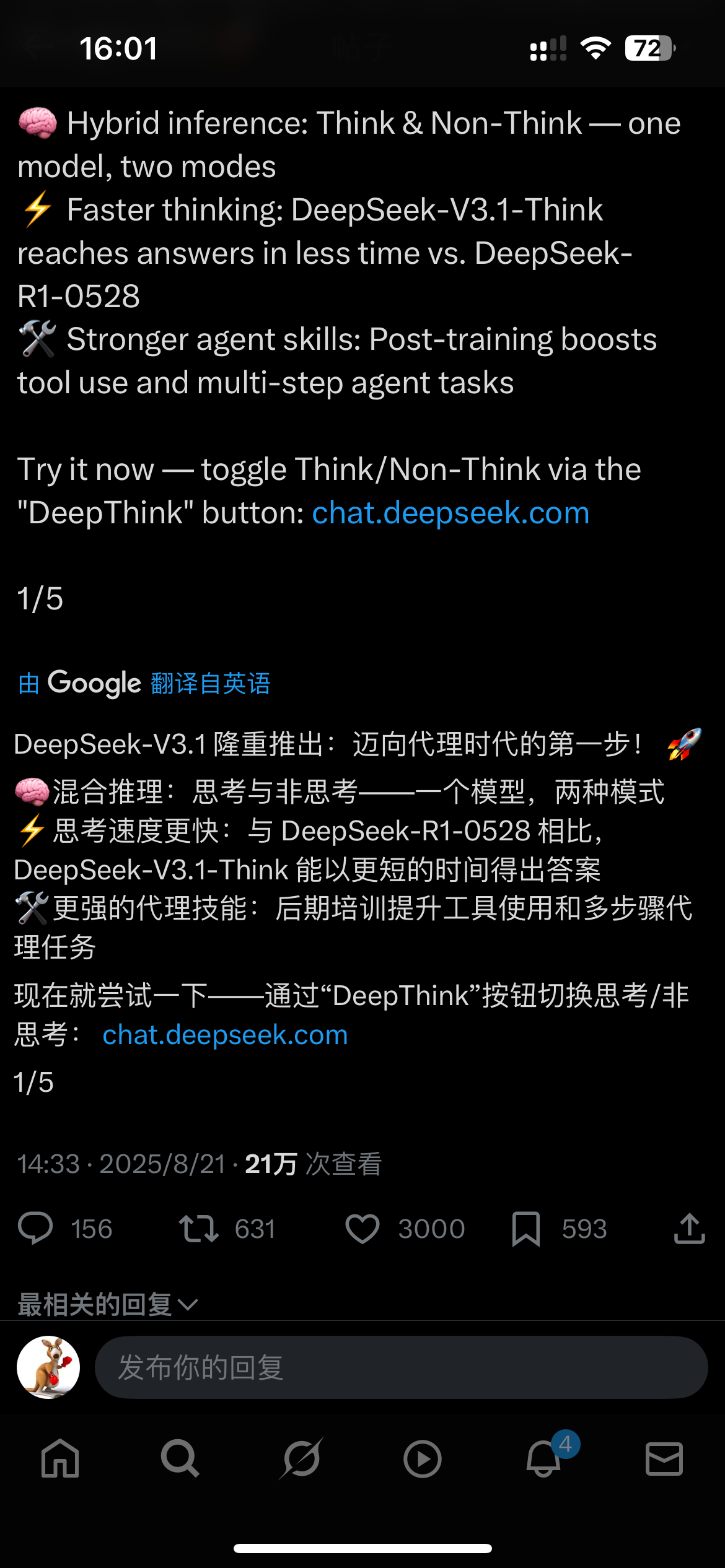Screen dimensions: 725x1568
Task: Go to the Home tab
Action: pyautogui.click(x=60, y=1459)
